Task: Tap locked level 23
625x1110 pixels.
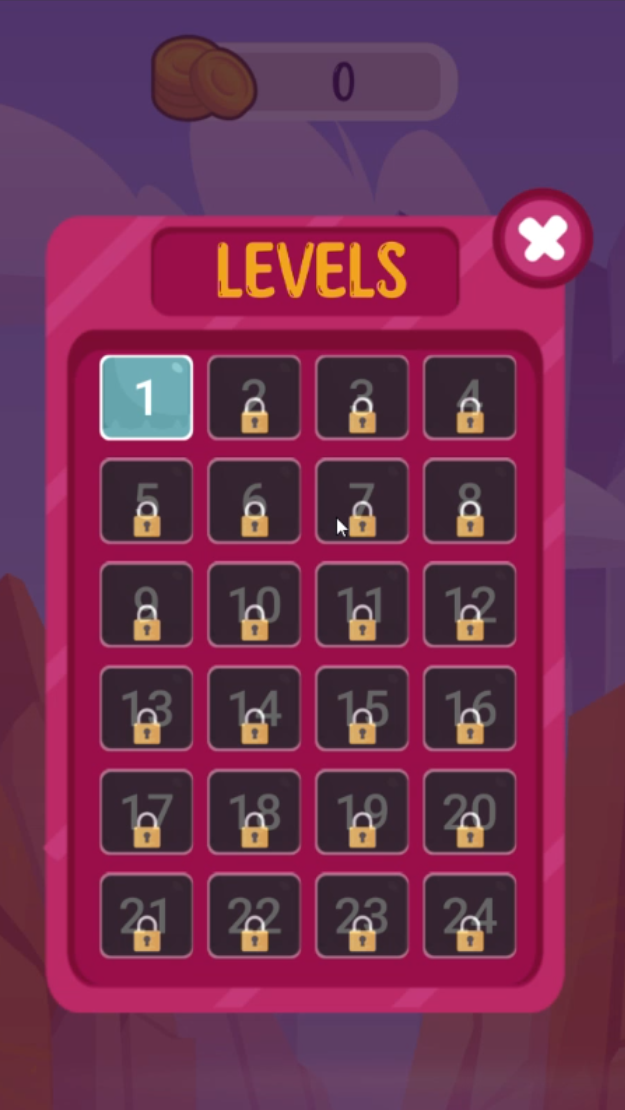Action: [362, 916]
